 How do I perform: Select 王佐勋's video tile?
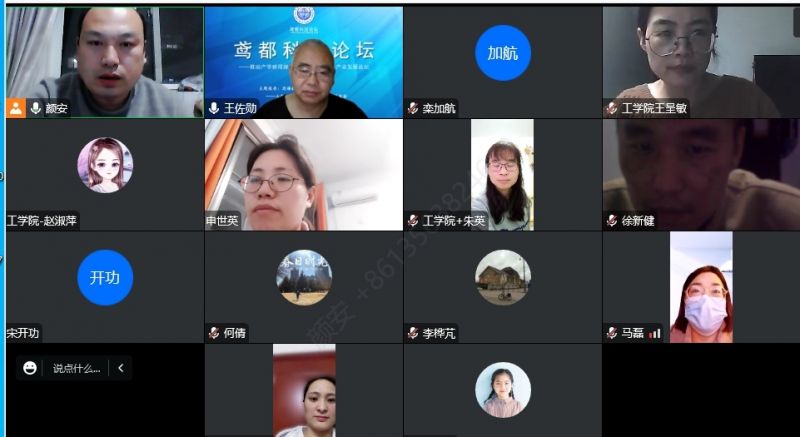[303, 60]
